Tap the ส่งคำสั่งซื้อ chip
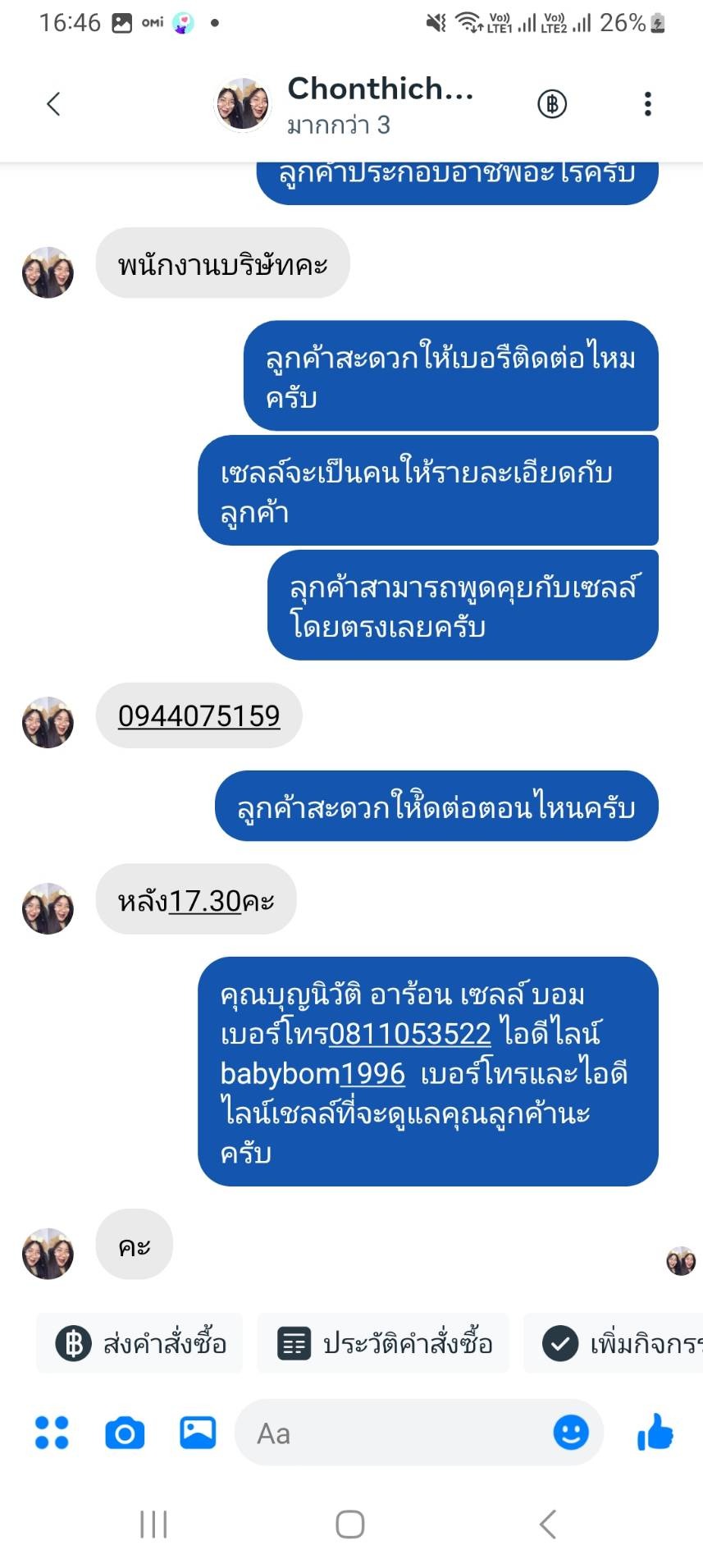This screenshot has width=703, height=1568. coord(139,1343)
